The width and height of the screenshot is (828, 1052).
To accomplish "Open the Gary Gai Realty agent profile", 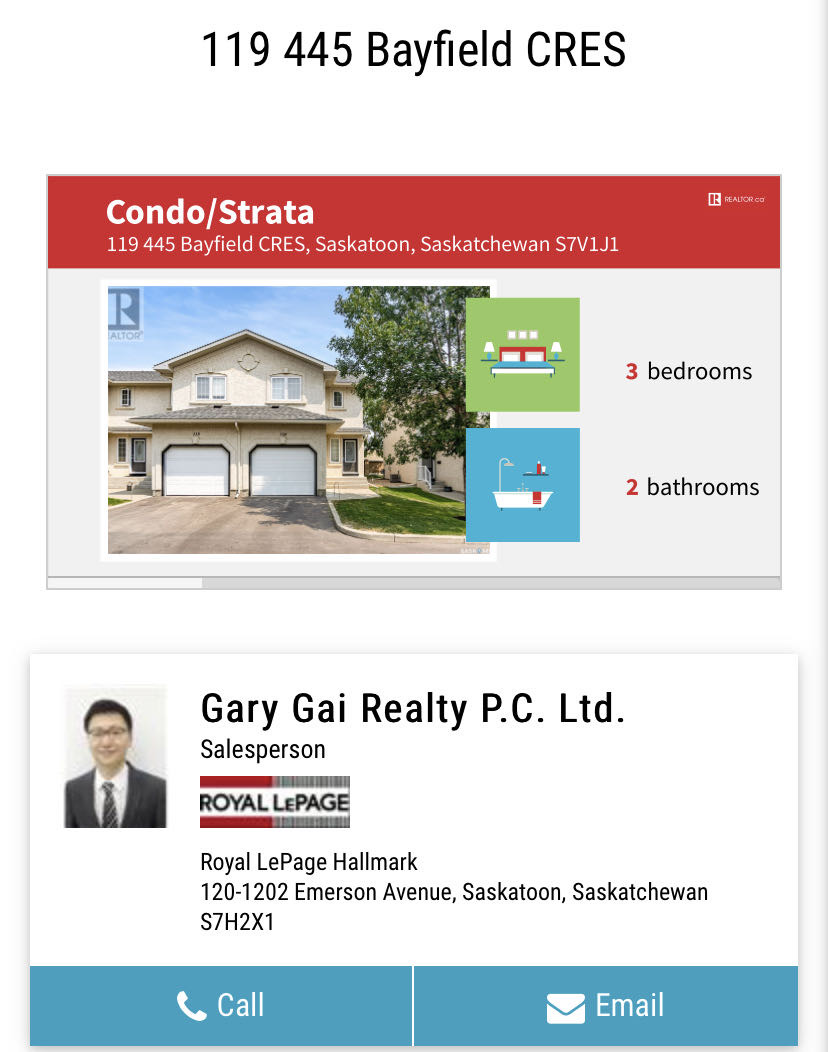I will point(412,708).
